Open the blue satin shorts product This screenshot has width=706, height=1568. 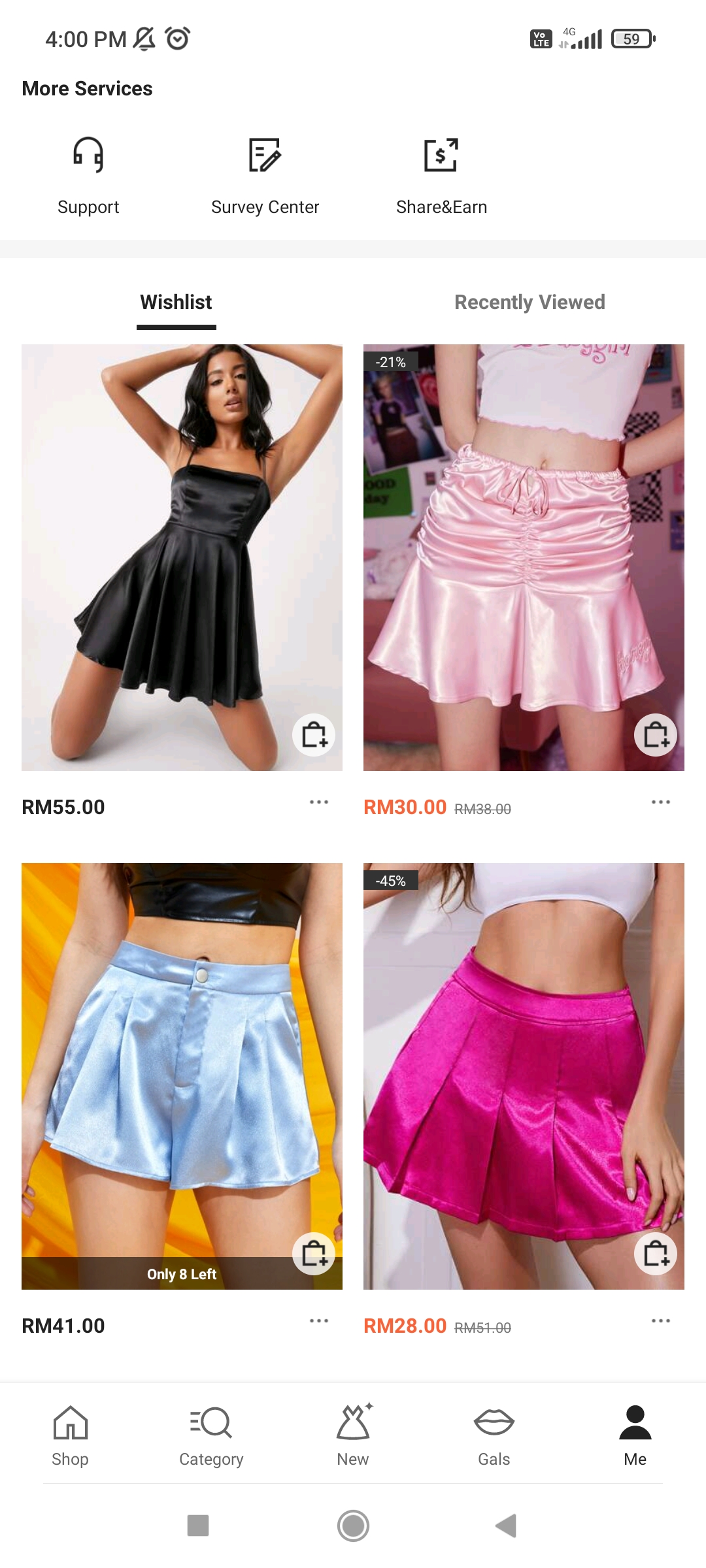point(182,1058)
